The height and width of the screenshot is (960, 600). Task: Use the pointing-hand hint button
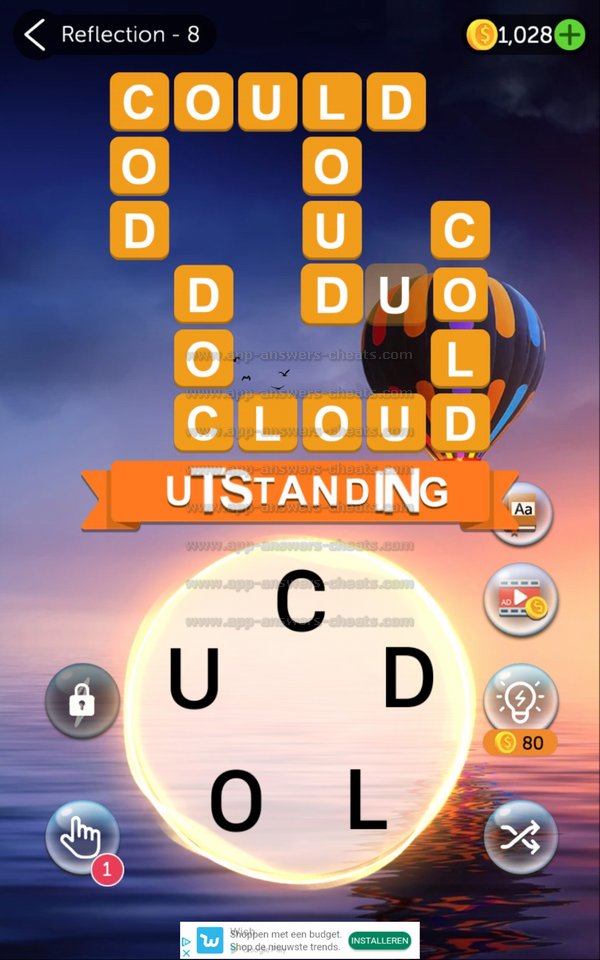(81, 838)
